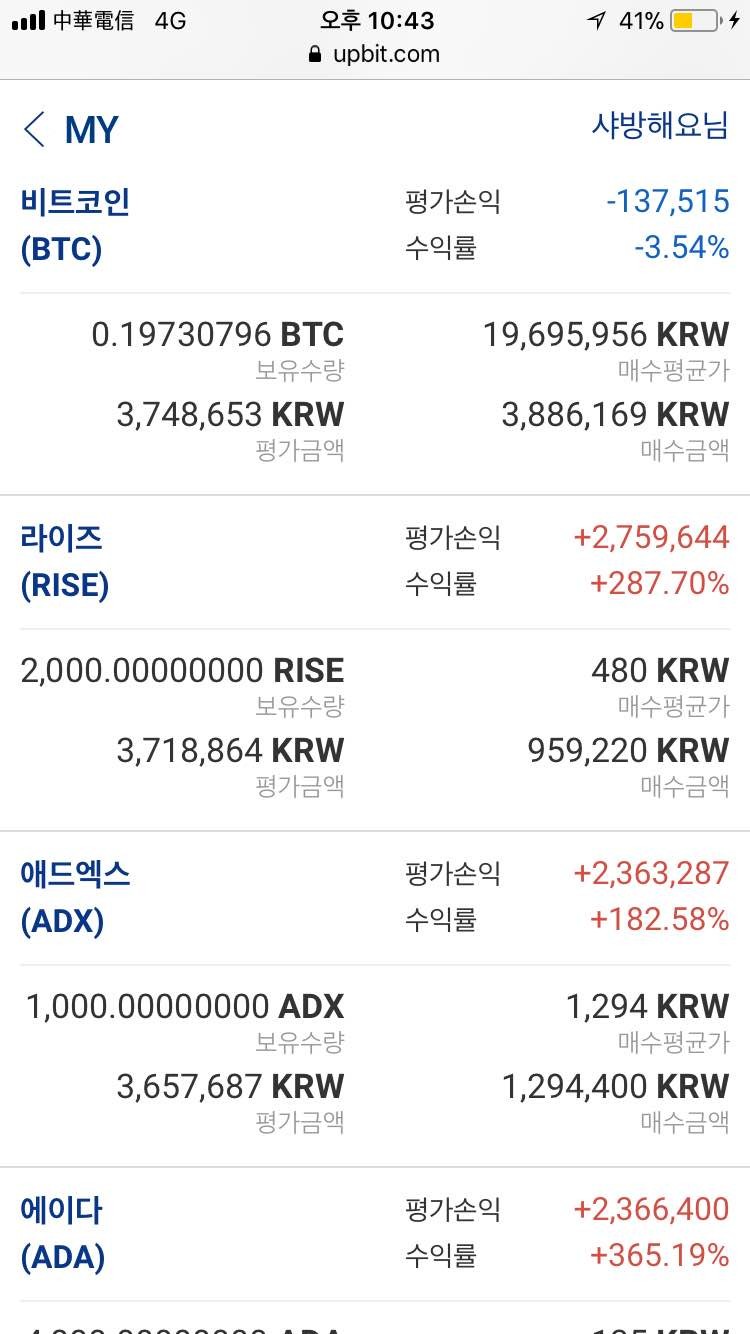View the 애드엑스 (ADX) holding
Image resolution: width=750 pixels, height=1334 pixels.
76,896
